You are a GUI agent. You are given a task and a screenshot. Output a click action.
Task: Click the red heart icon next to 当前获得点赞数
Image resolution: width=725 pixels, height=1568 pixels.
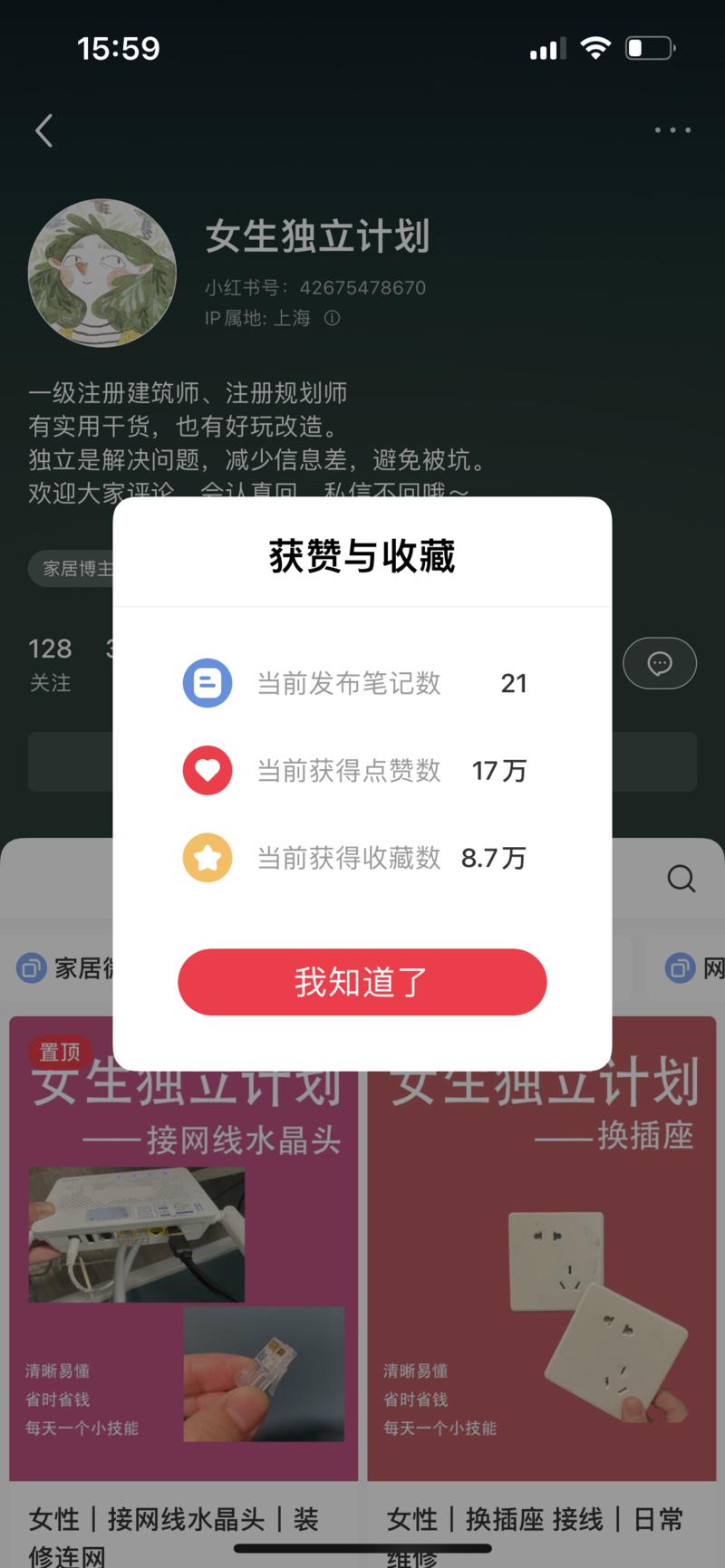pos(208,771)
